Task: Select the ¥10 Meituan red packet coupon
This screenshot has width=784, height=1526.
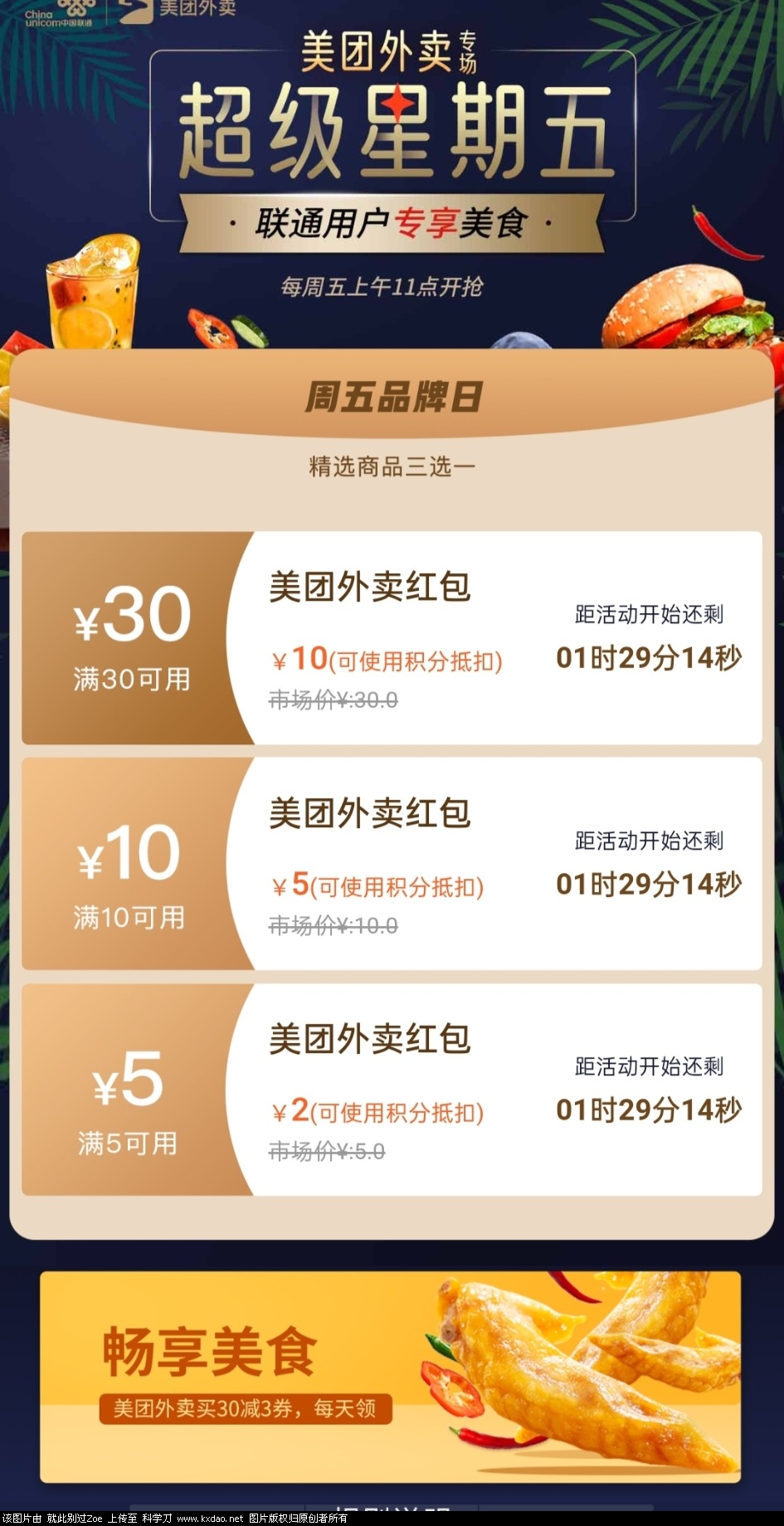Action: click(x=392, y=864)
